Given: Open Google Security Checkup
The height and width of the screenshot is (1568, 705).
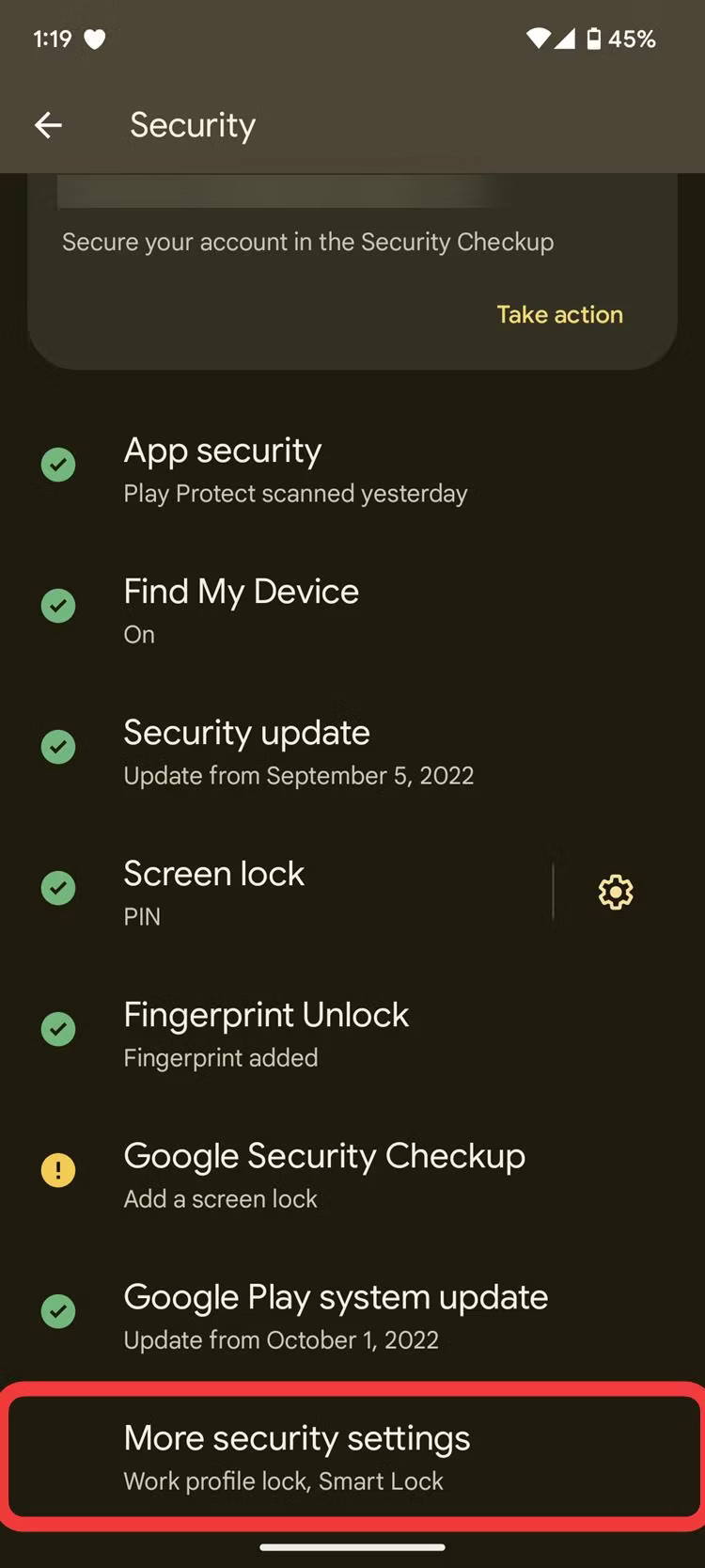Looking at the screenshot, I should (352, 1176).
